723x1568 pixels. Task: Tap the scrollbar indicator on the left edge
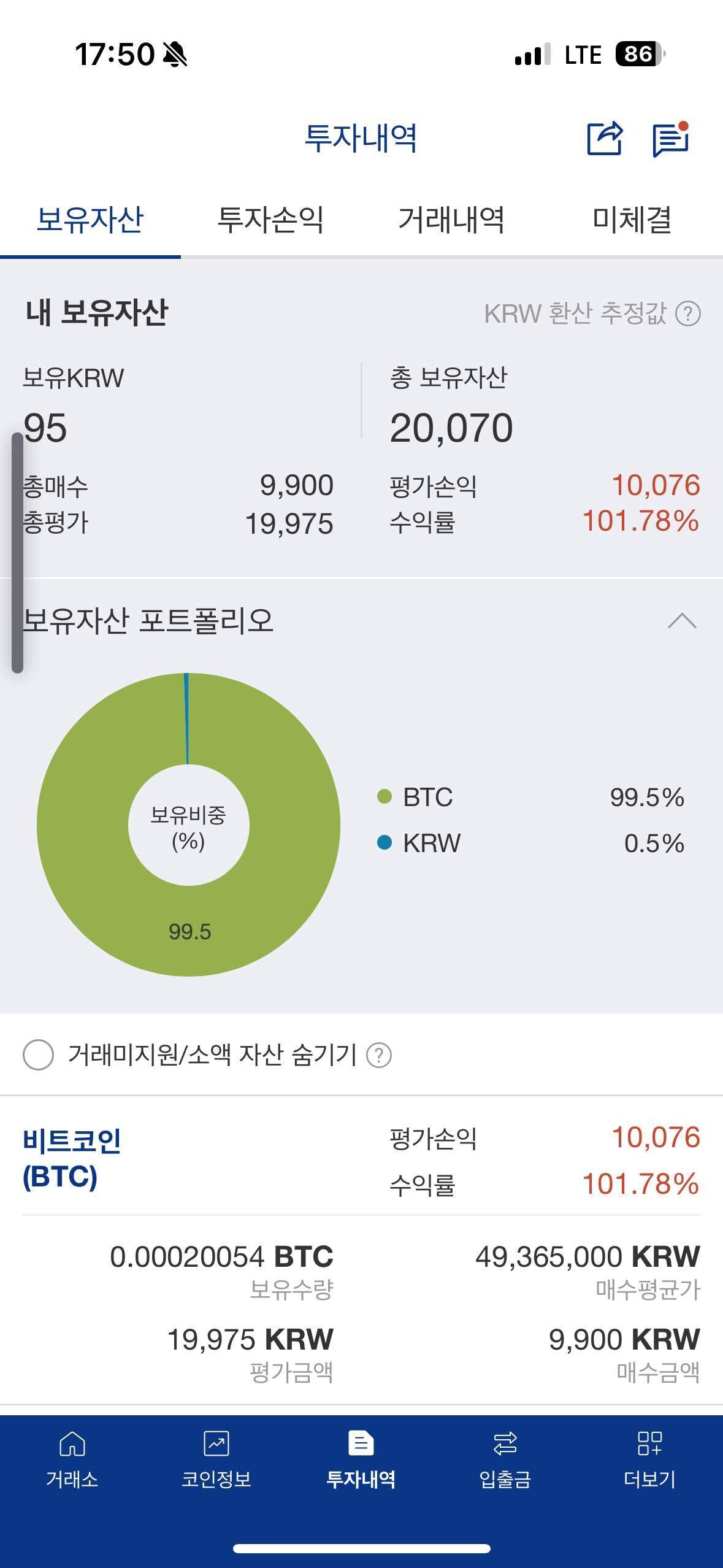click(17, 552)
